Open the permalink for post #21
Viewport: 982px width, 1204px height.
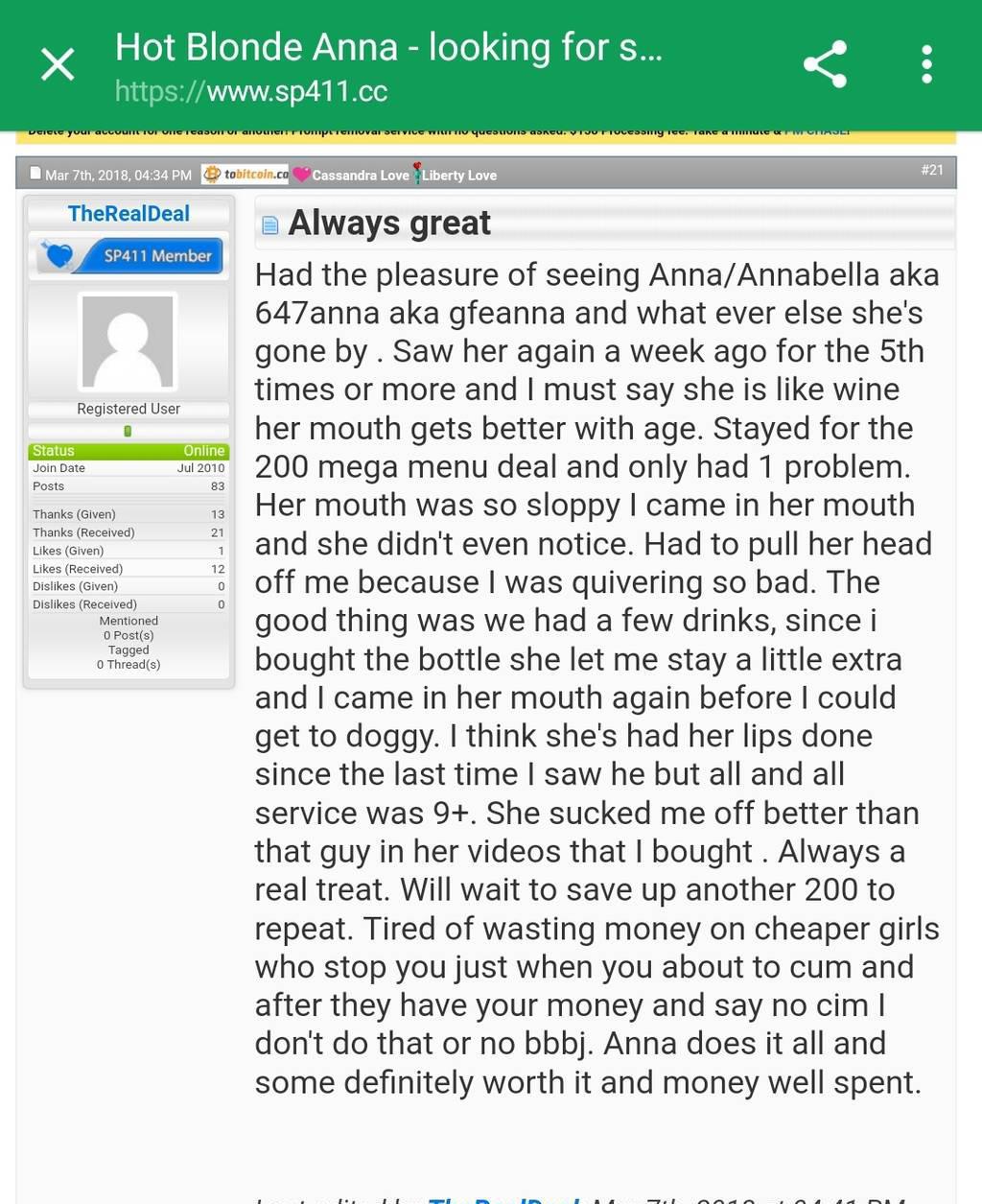coord(931,170)
